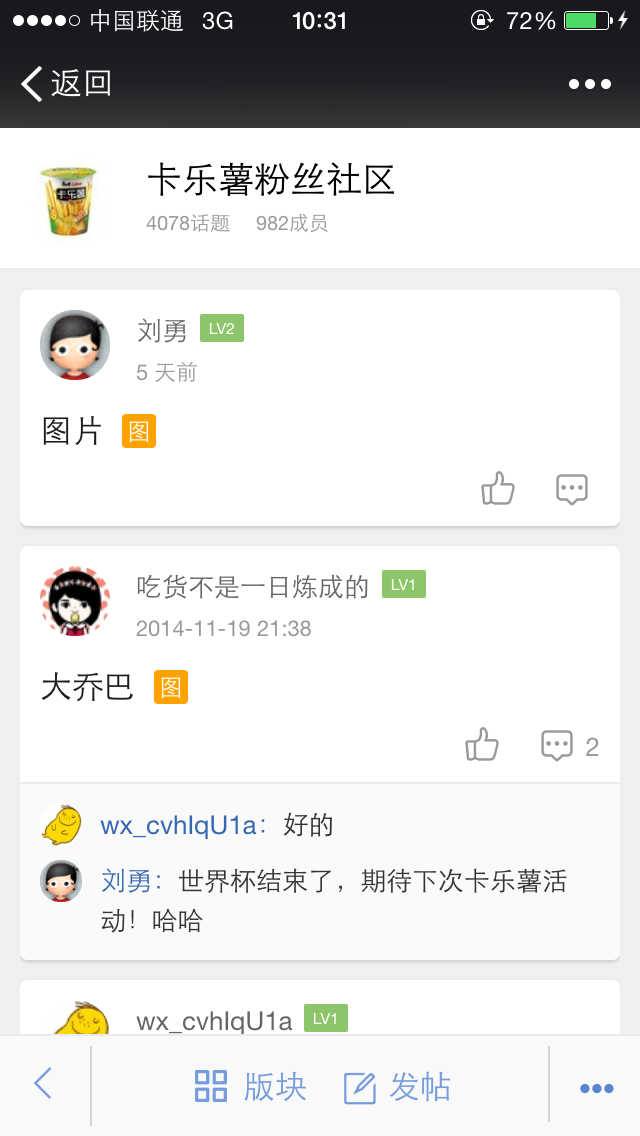Image resolution: width=640 pixels, height=1136 pixels.
Task: Tap 返回 to go back
Action: [66, 84]
